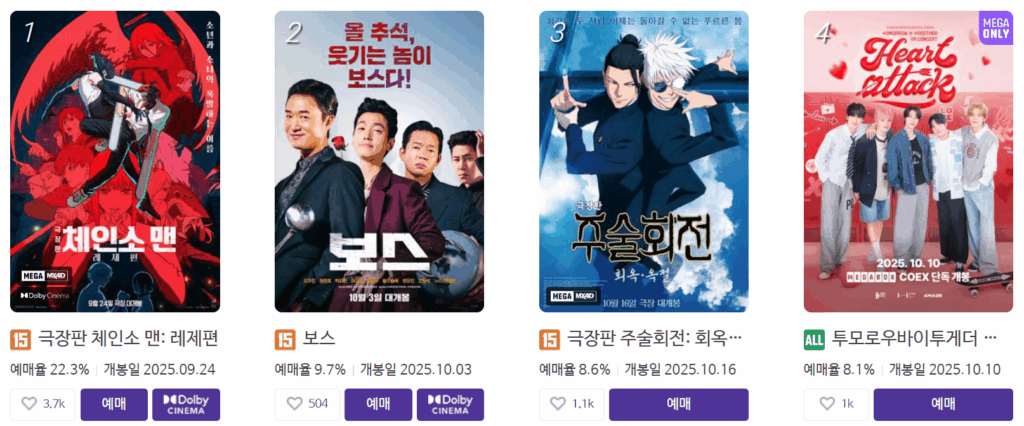Tap 예매 for 보스
The height and width of the screenshot is (426, 1024).
(x=378, y=404)
